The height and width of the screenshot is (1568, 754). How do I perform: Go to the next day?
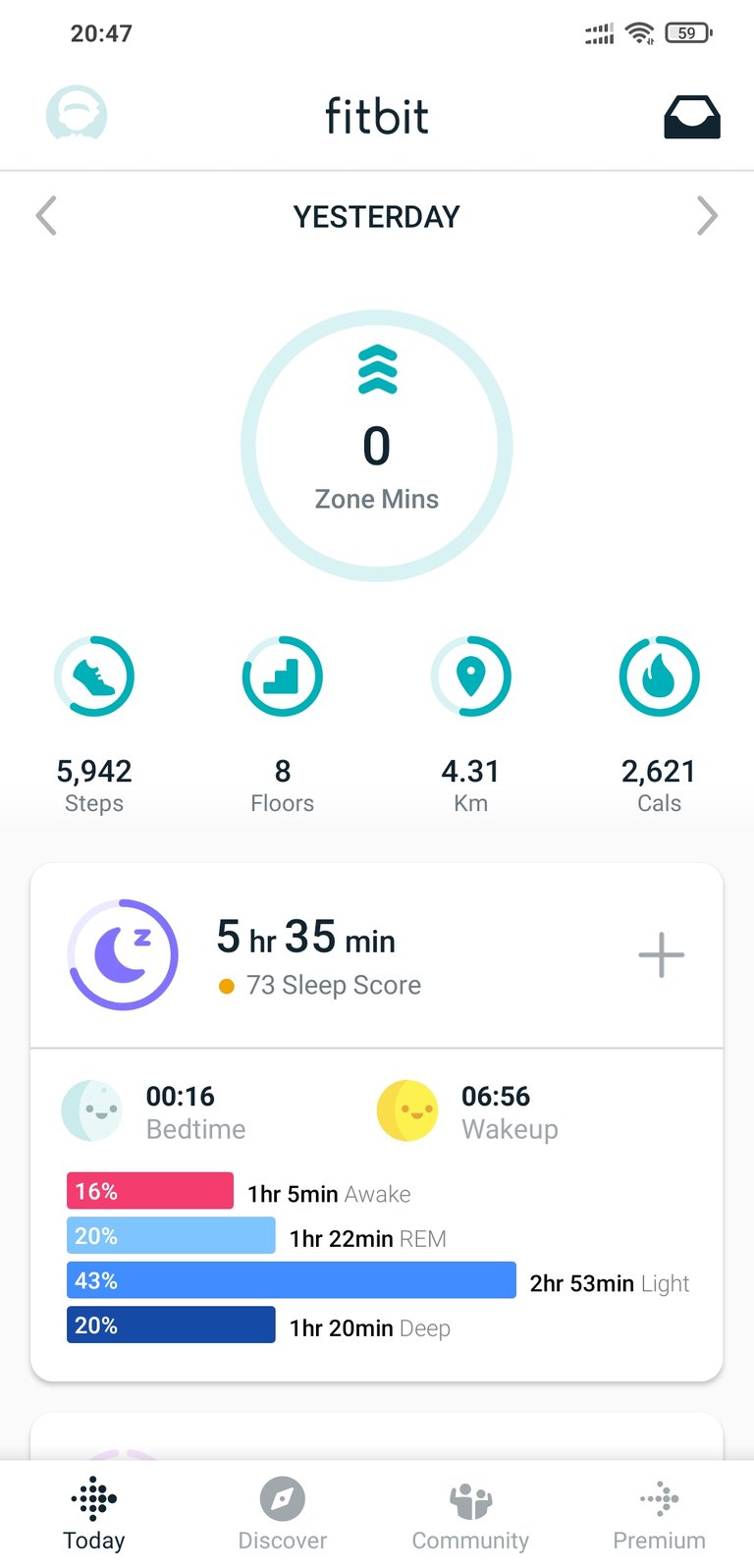[x=707, y=216]
